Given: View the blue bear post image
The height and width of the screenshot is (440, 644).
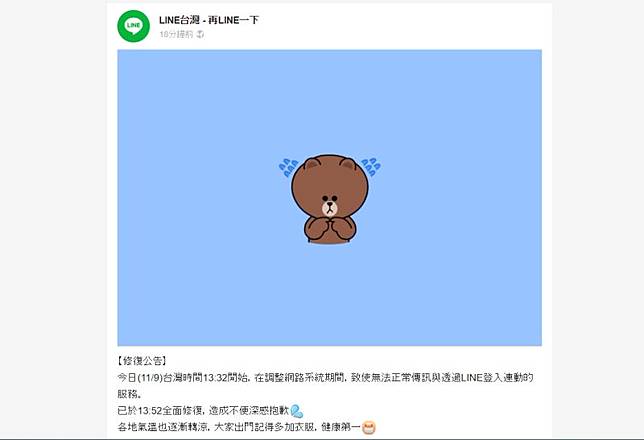Looking at the screenshot, I should tap(329, 197).
